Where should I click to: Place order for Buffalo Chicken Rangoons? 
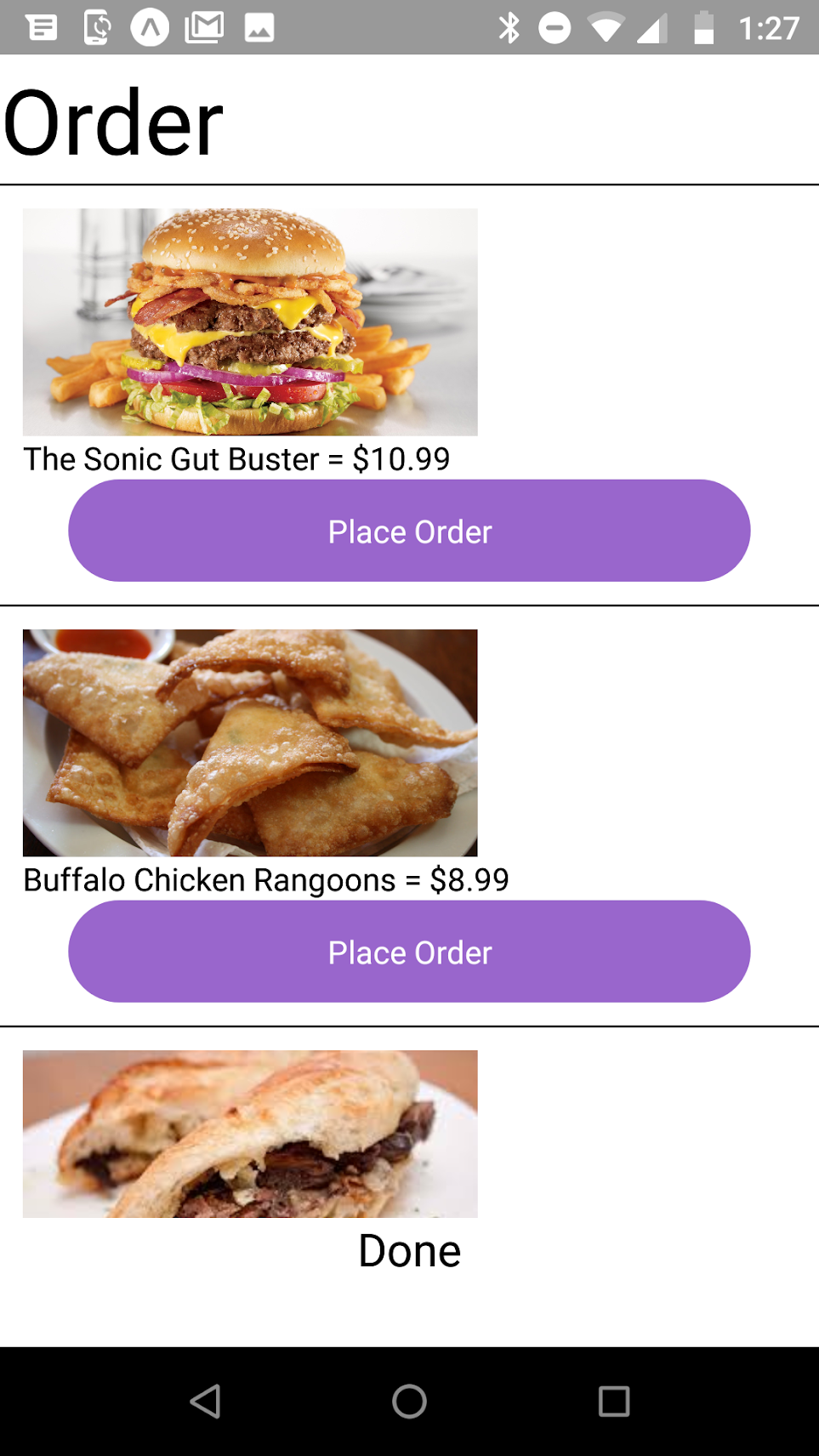pyautogui.click(x=409, y=952)
